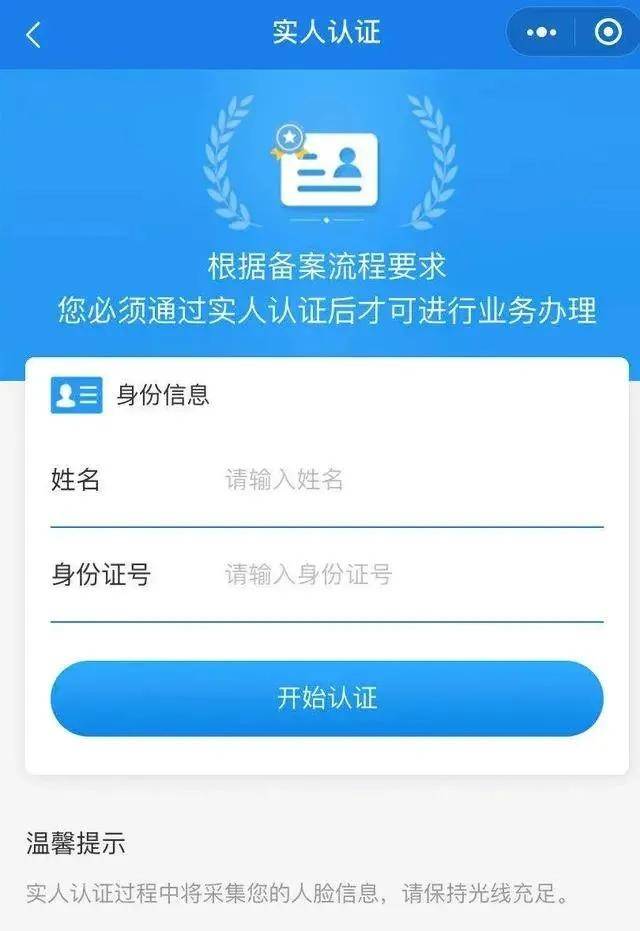640x931 pixels.
Task: Tap the 开始认证 button
Action: point(327,698)
